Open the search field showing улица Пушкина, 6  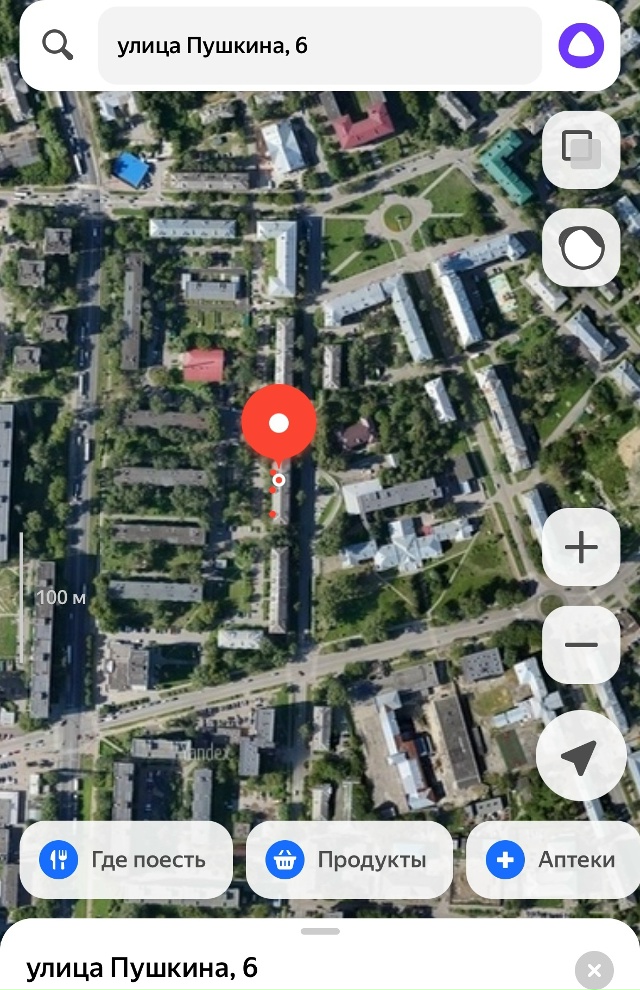pyautogui.click(x=320, y=46)
